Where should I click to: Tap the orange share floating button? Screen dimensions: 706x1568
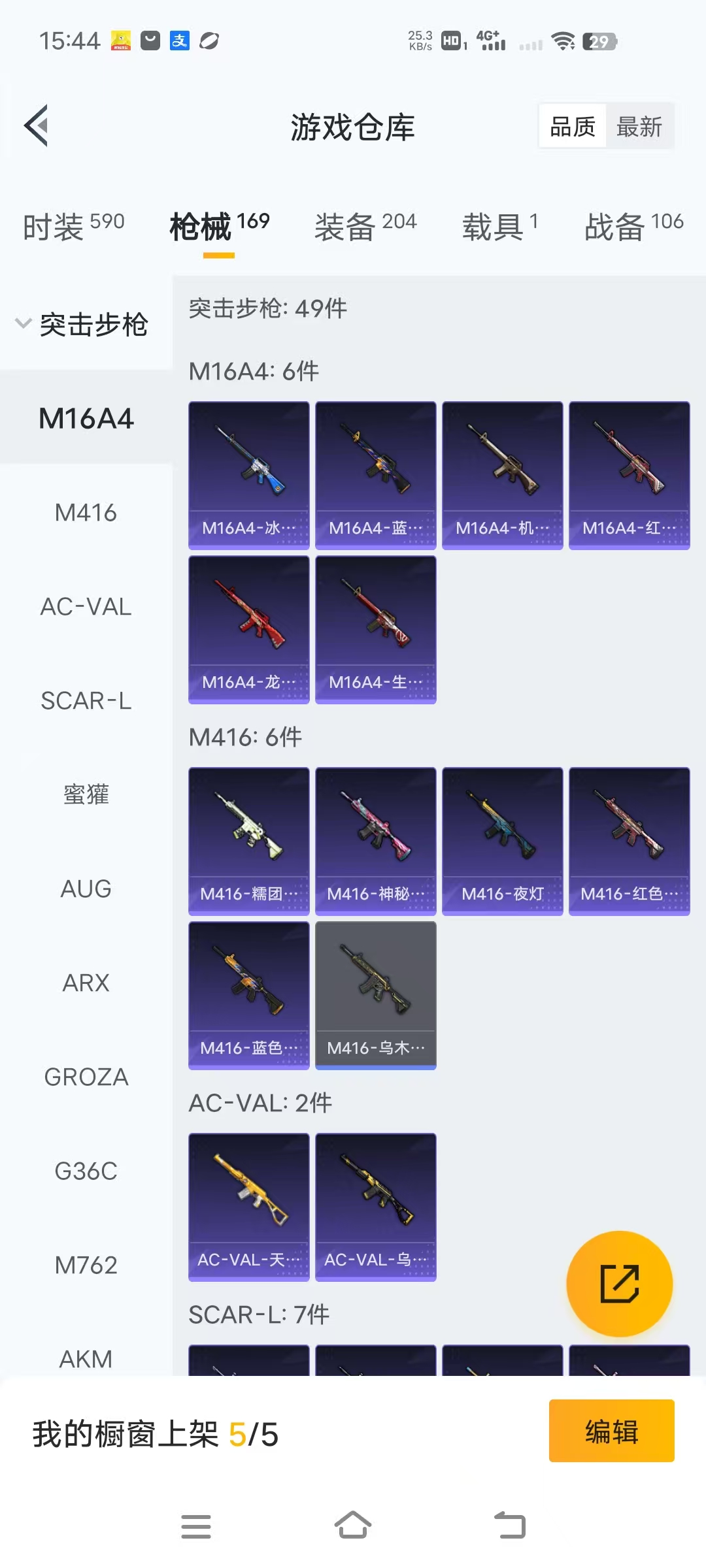[x=619, y=1283]
